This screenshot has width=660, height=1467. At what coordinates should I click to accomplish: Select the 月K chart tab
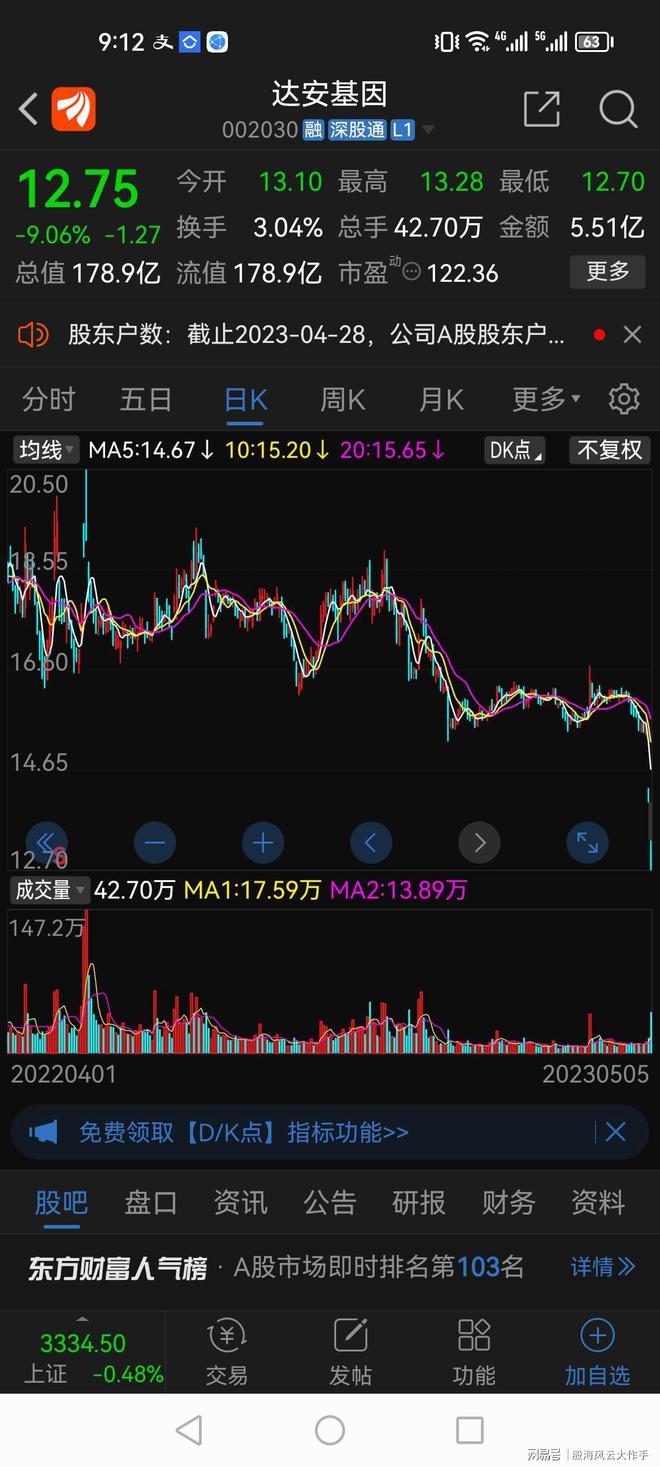tap(440, 400)
